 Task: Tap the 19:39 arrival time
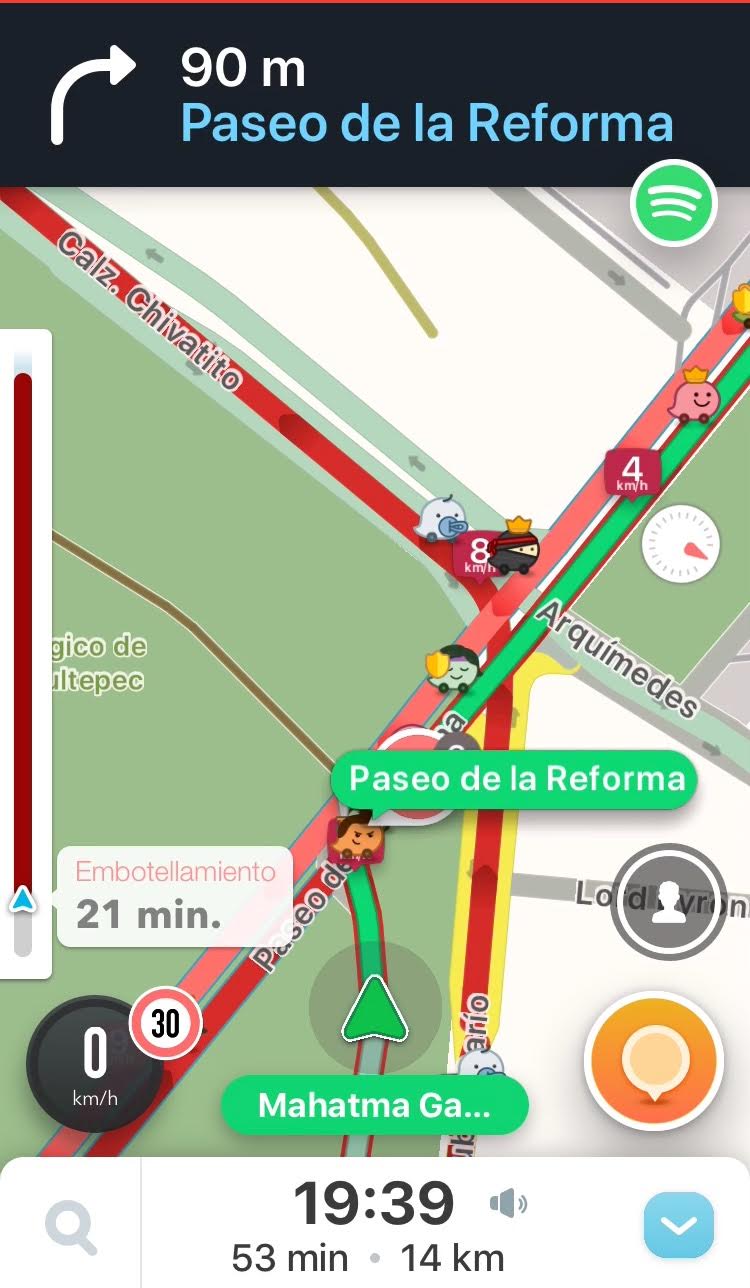tap(374, 1202)
